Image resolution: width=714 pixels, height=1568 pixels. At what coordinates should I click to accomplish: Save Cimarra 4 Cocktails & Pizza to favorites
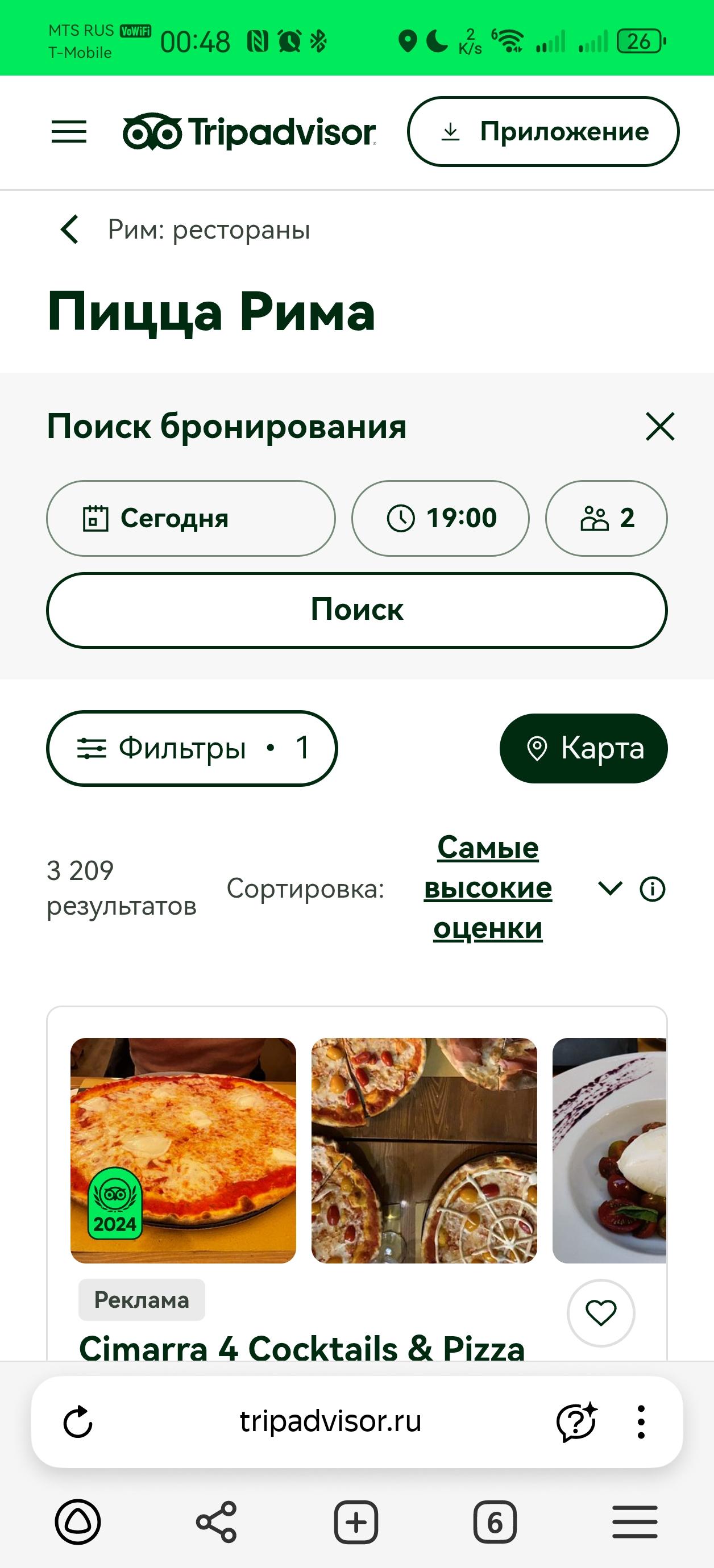(x=601, y=1313)
